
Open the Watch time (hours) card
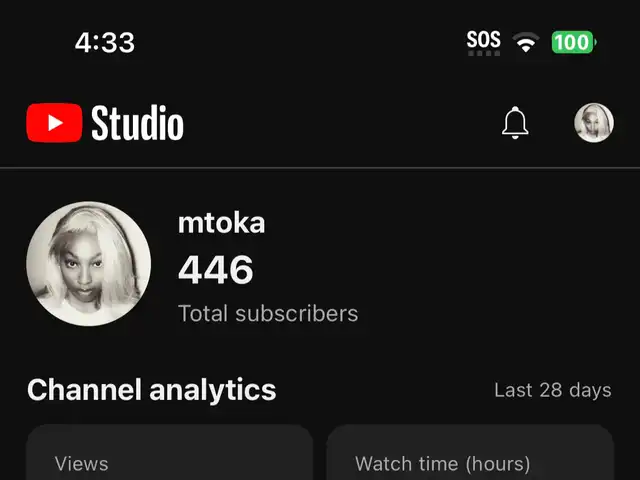point(470,456)
